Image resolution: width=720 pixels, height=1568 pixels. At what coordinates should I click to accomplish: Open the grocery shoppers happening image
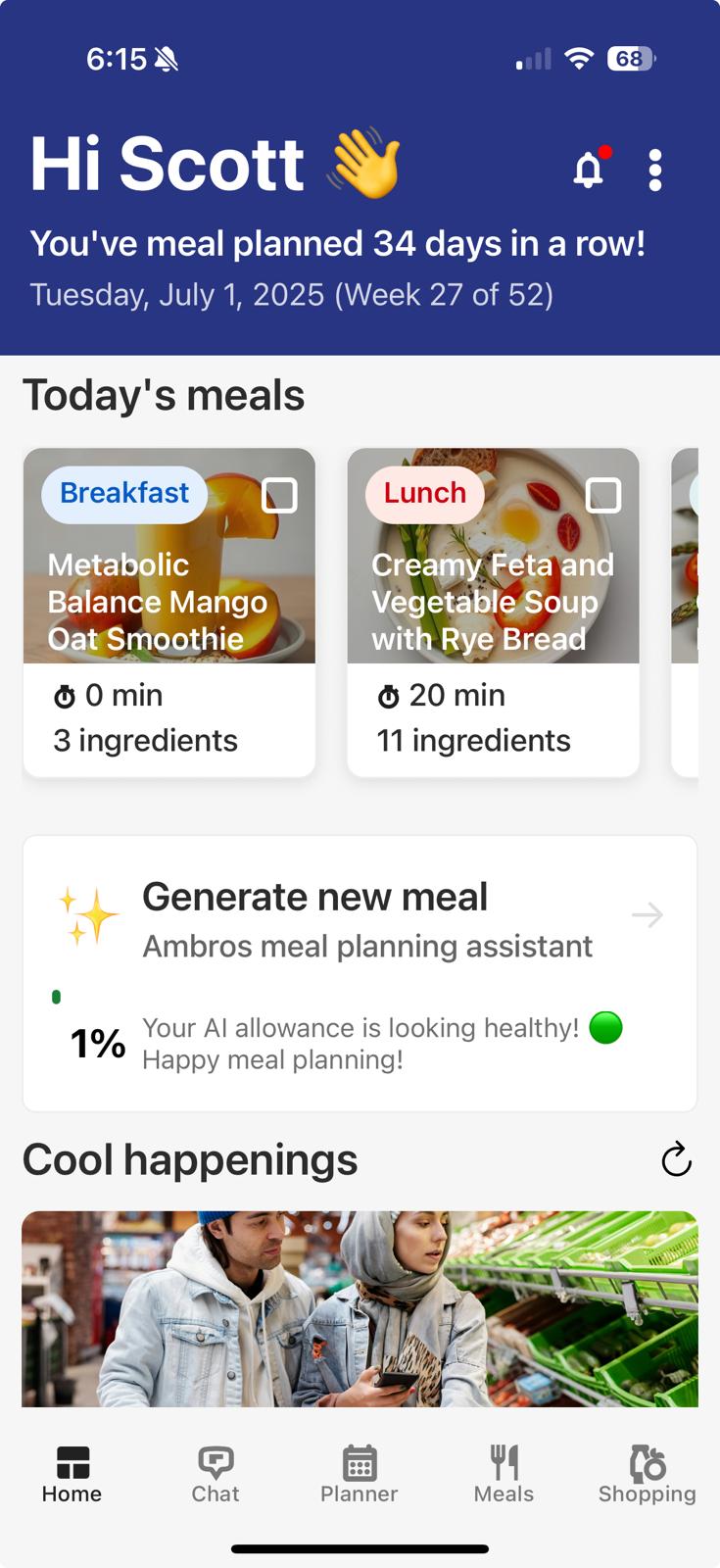(360, 1308)
